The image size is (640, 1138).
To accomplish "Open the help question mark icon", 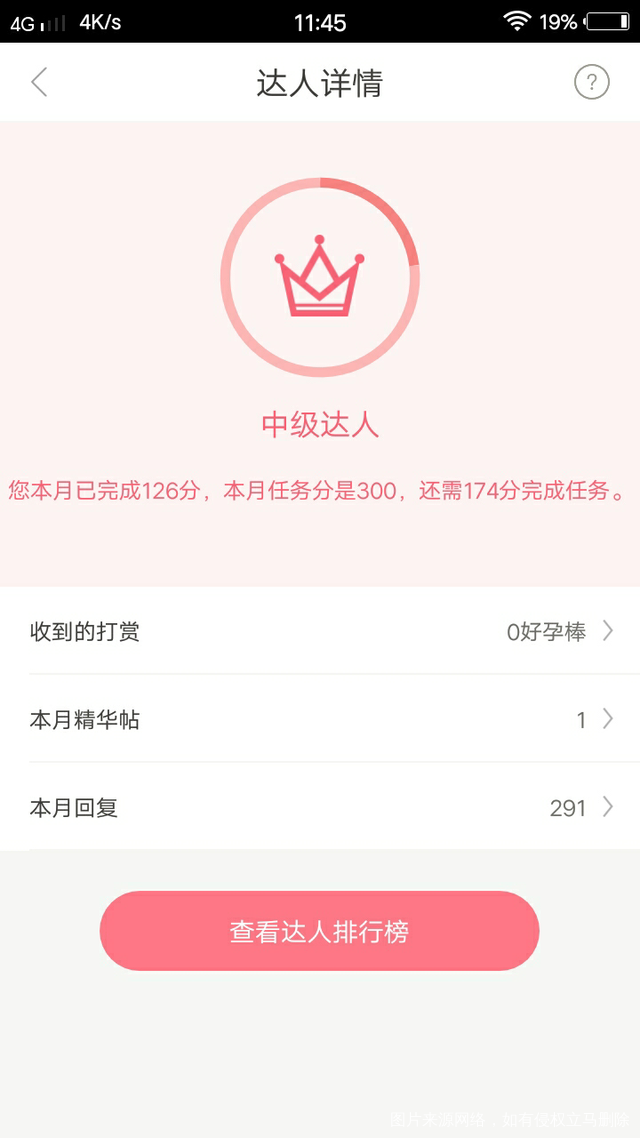I will pyautogui.click(x=591, y=82).
